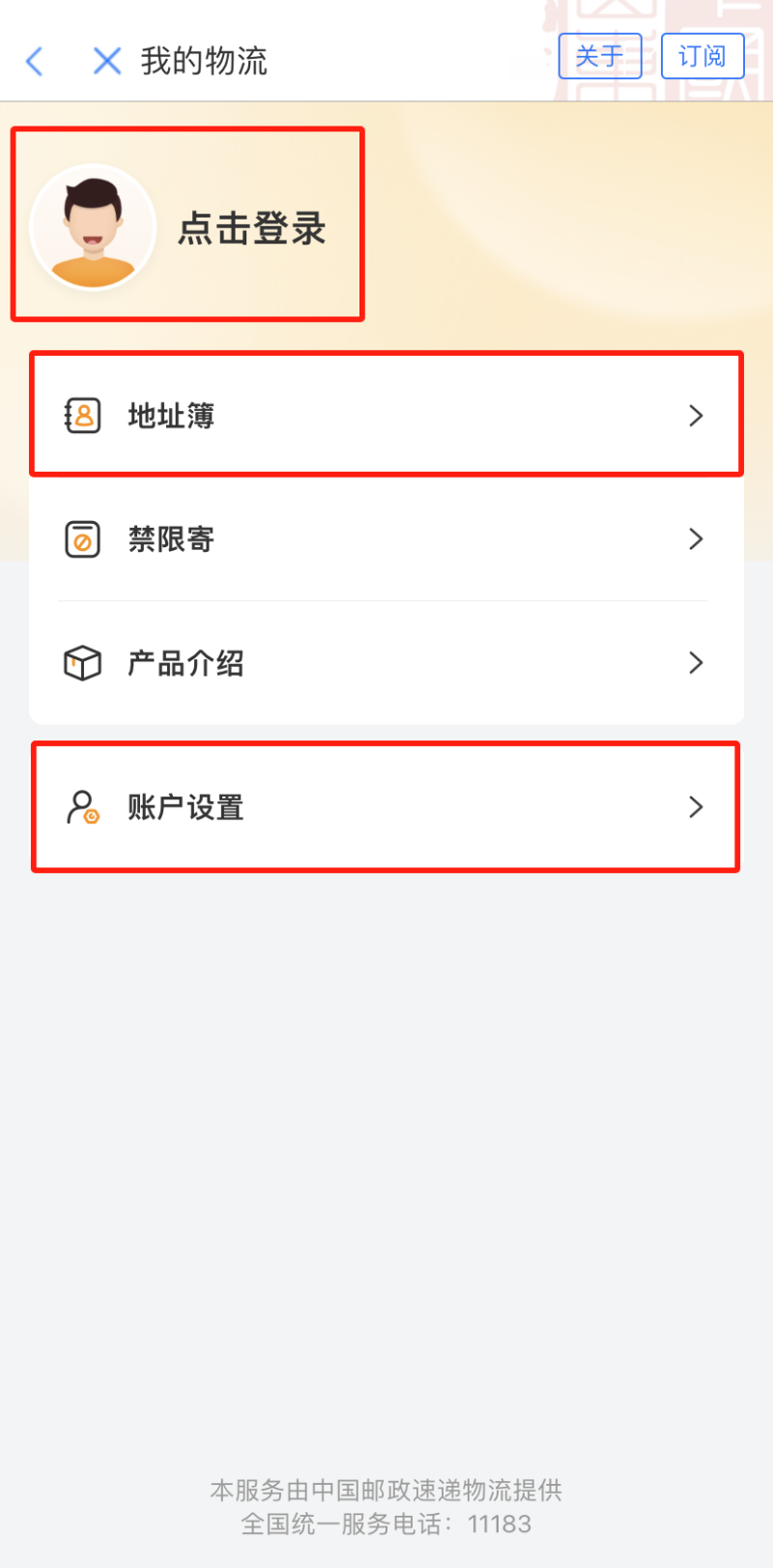
Task: Tap 点击登录 to sign in
Action: pyautogui.click(x=251, y=228)
